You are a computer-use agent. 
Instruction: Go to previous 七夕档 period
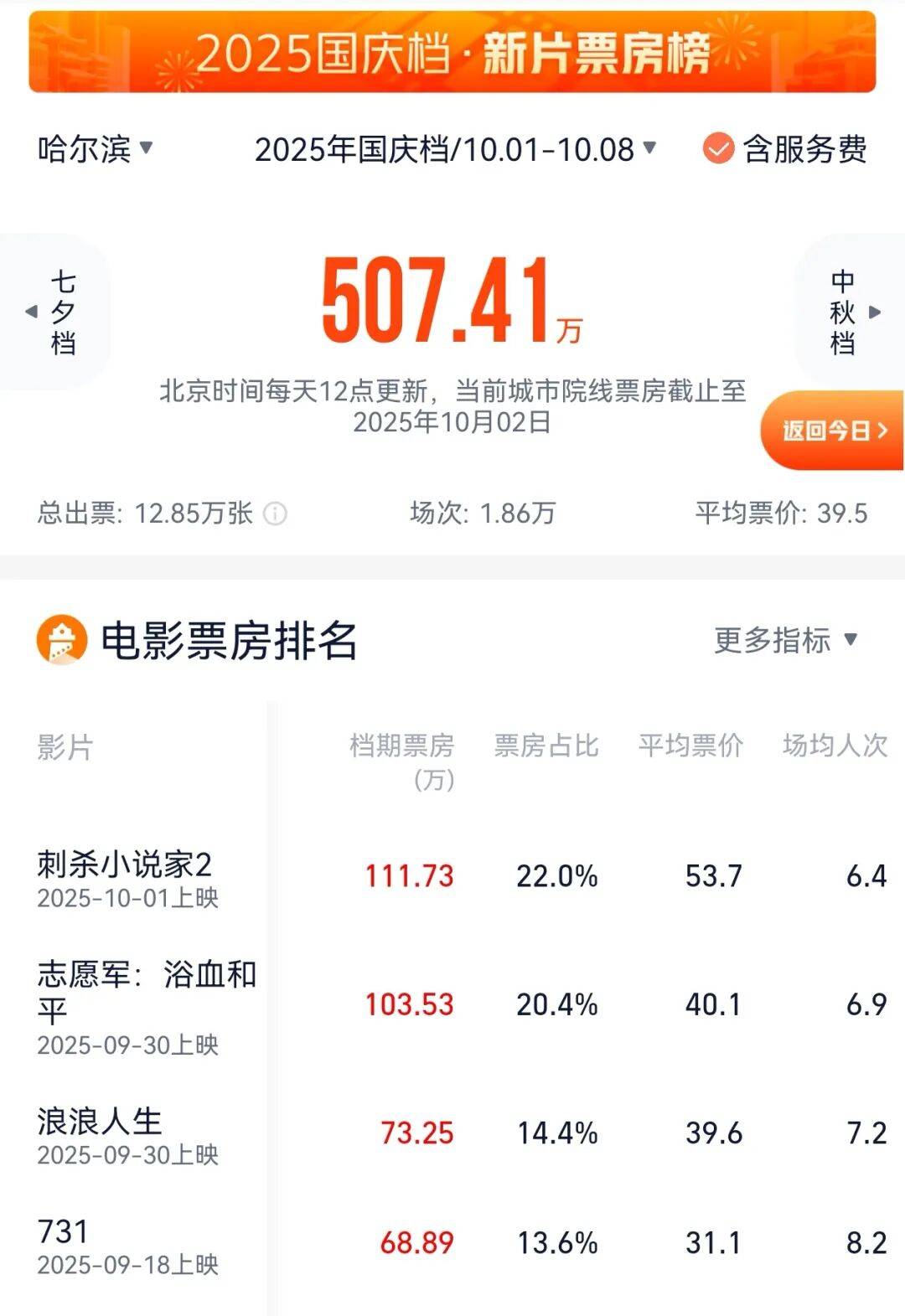tap(54, 312)
